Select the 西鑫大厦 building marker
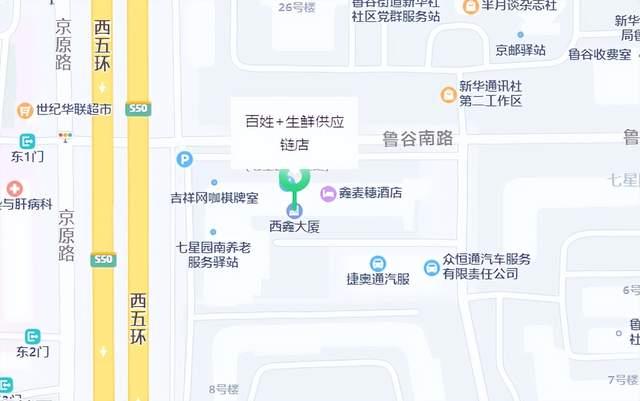640x401 pixels. (293, 210)
